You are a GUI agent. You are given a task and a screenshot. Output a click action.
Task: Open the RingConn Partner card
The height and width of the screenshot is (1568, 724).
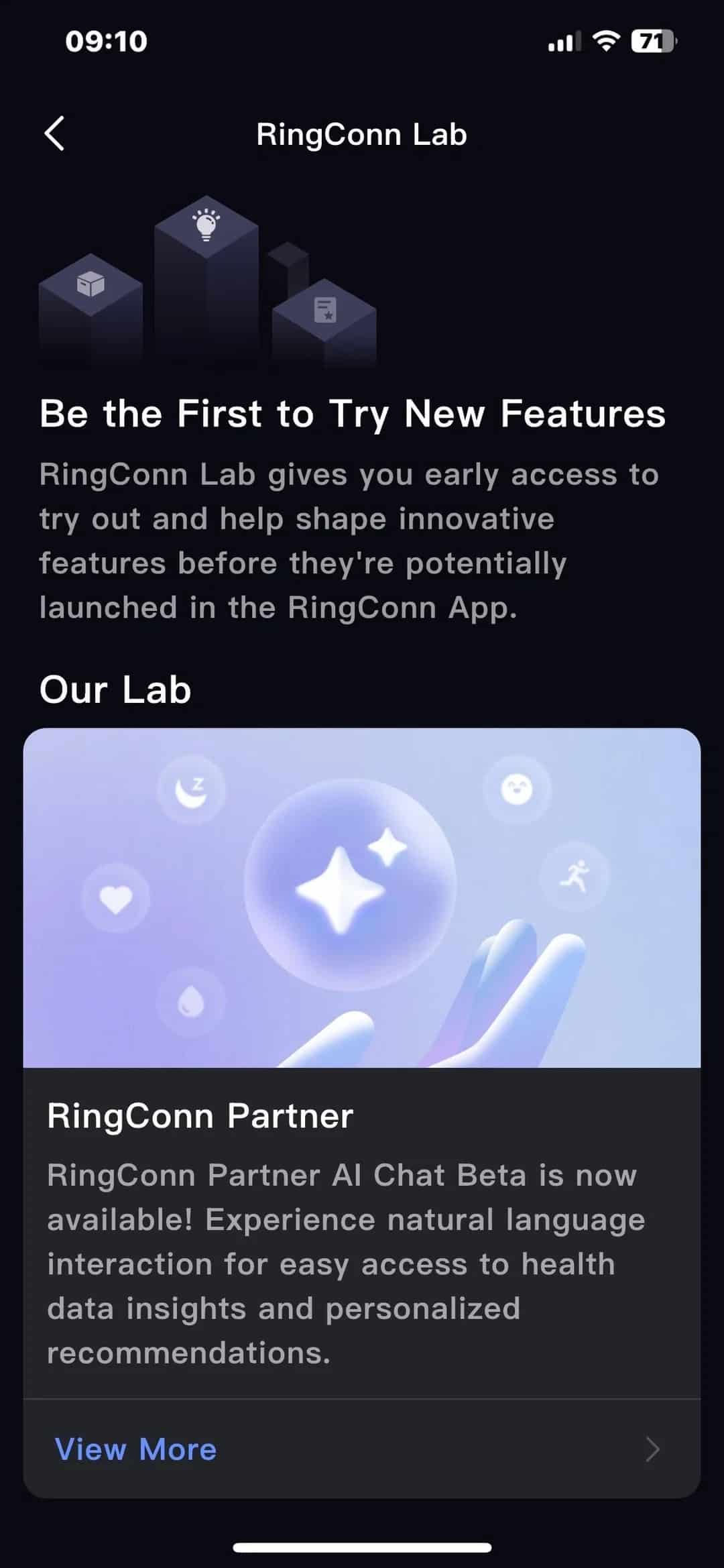pyautogui.click(x=362, y=1113)
